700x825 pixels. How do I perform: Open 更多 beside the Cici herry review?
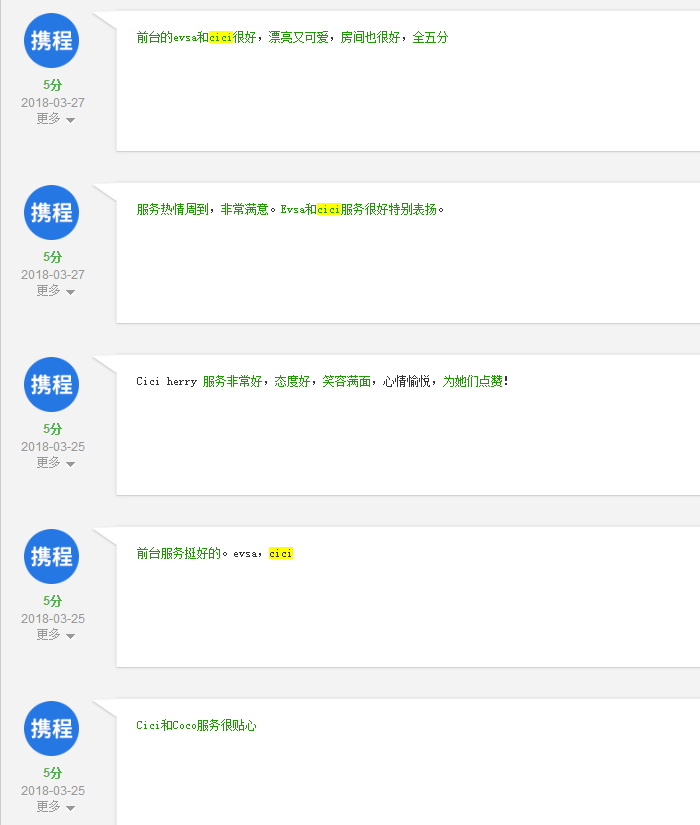point(55,463)
